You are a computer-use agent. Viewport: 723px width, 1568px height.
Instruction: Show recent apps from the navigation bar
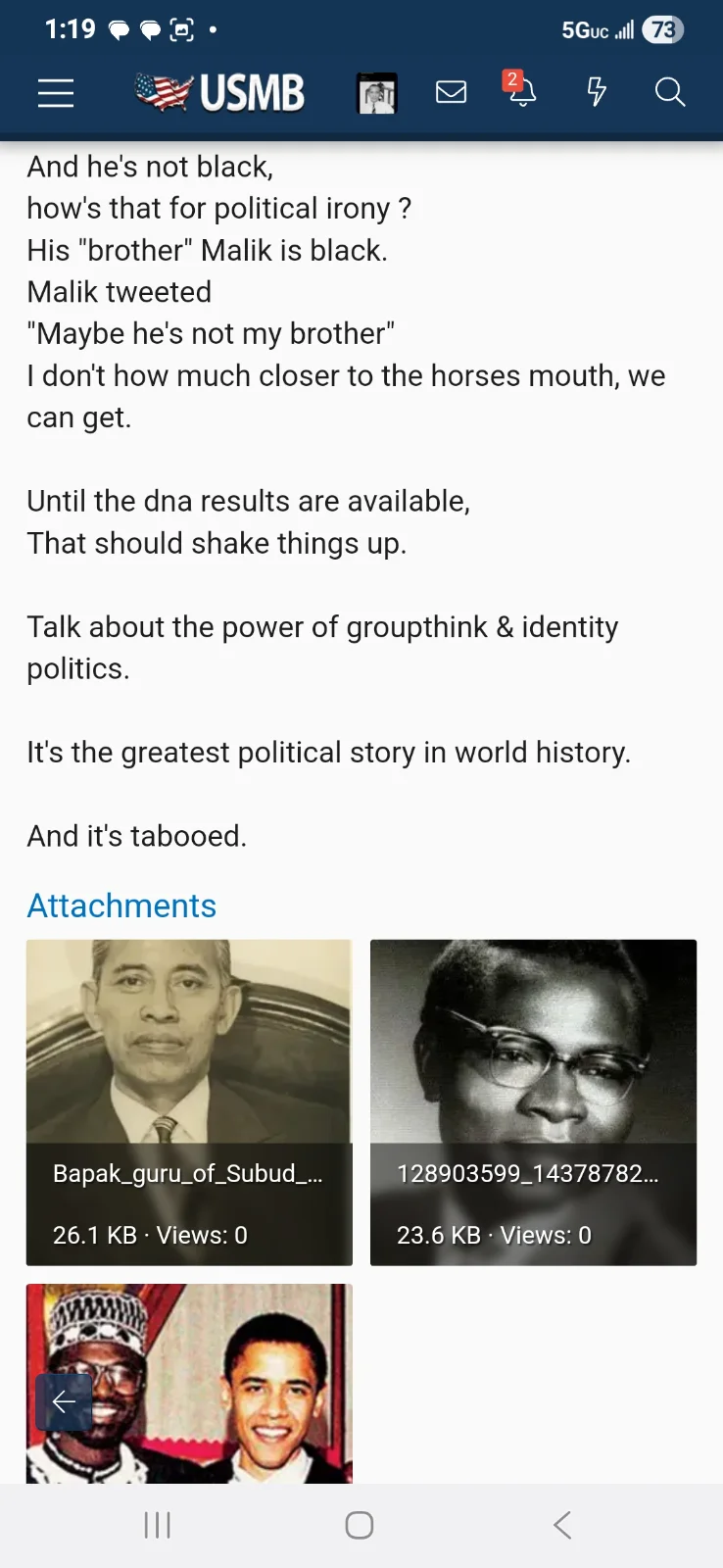click(157, 1525)
